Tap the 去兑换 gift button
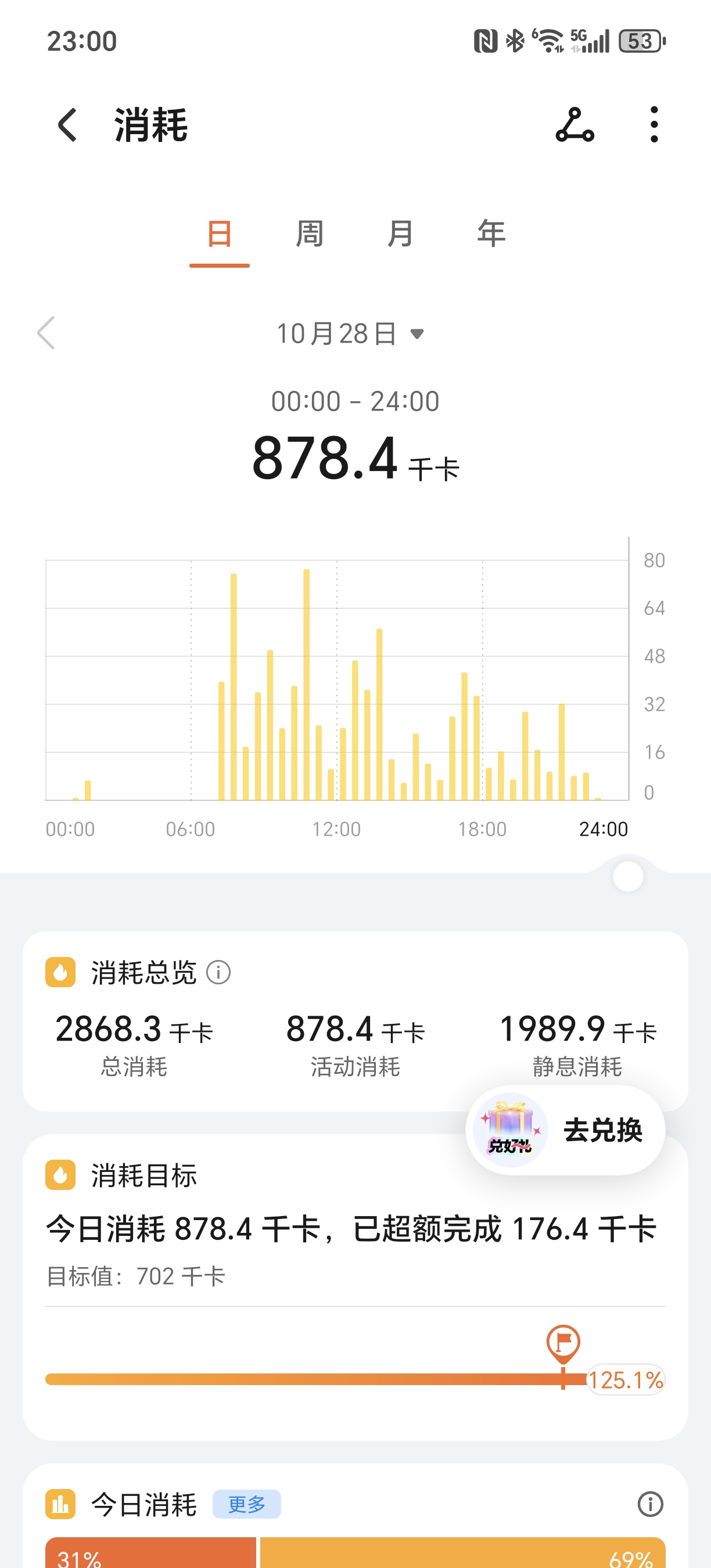Screen dimensions: 711x1568 (x=565, y=1130)
